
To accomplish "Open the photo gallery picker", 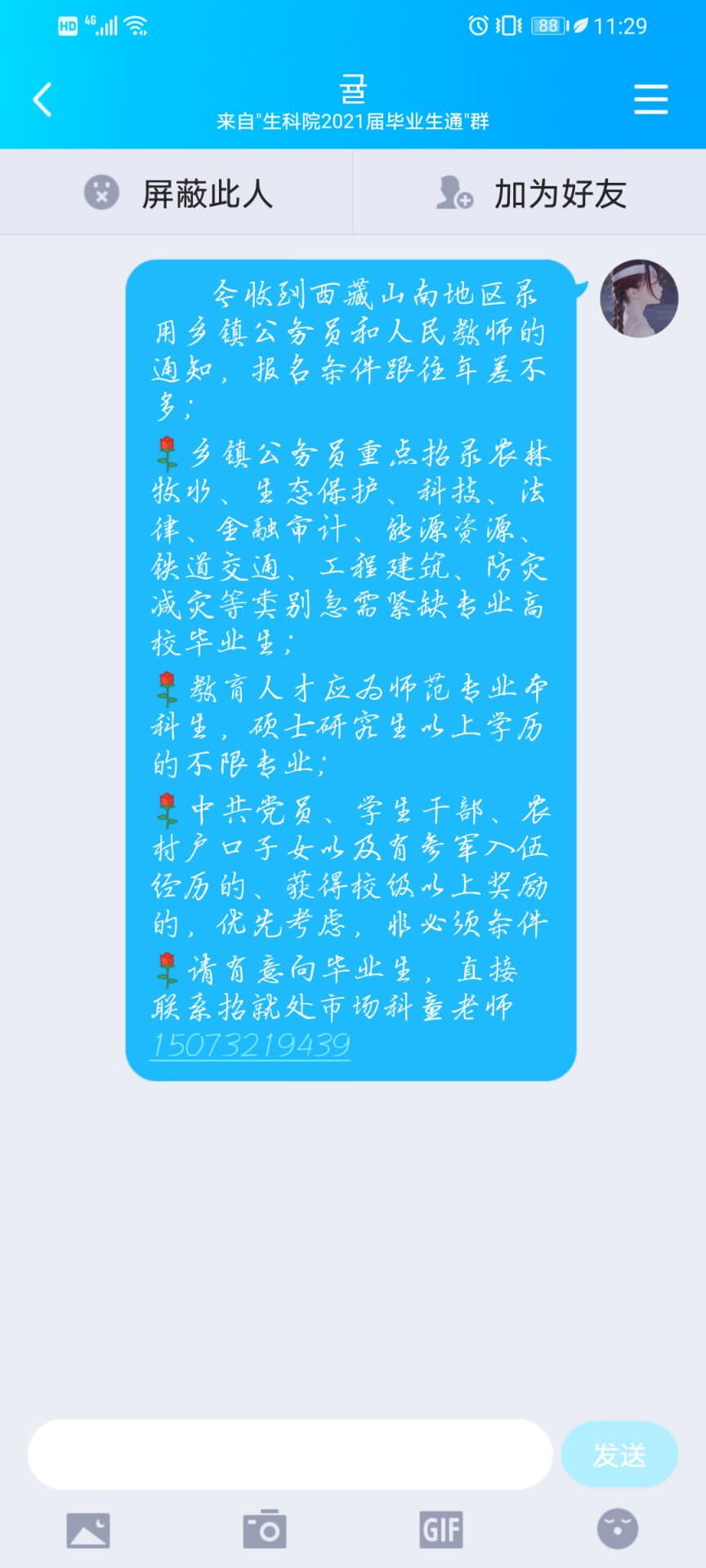I will pos(88,1530).
